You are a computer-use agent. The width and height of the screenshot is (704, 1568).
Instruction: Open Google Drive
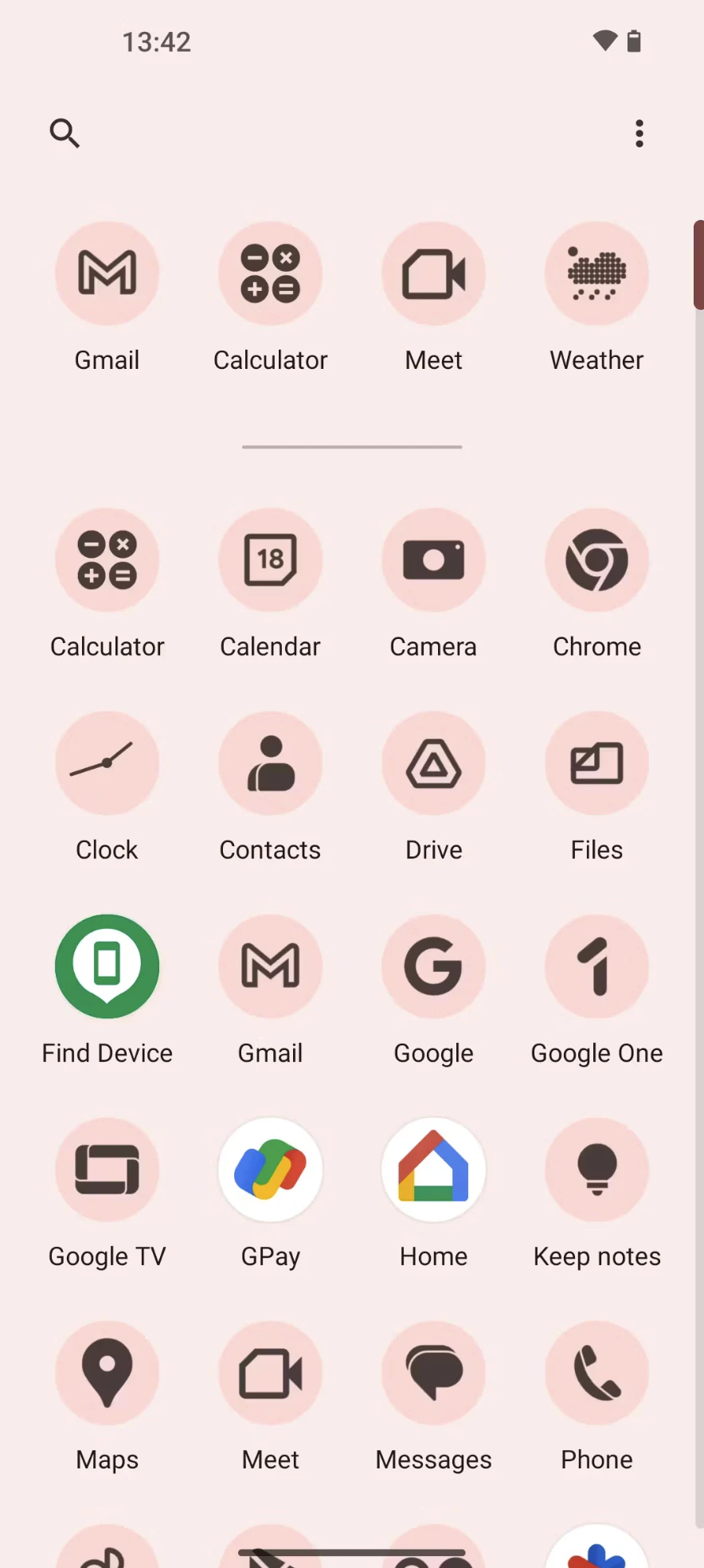pyautogui.click(x=433, y=763)
